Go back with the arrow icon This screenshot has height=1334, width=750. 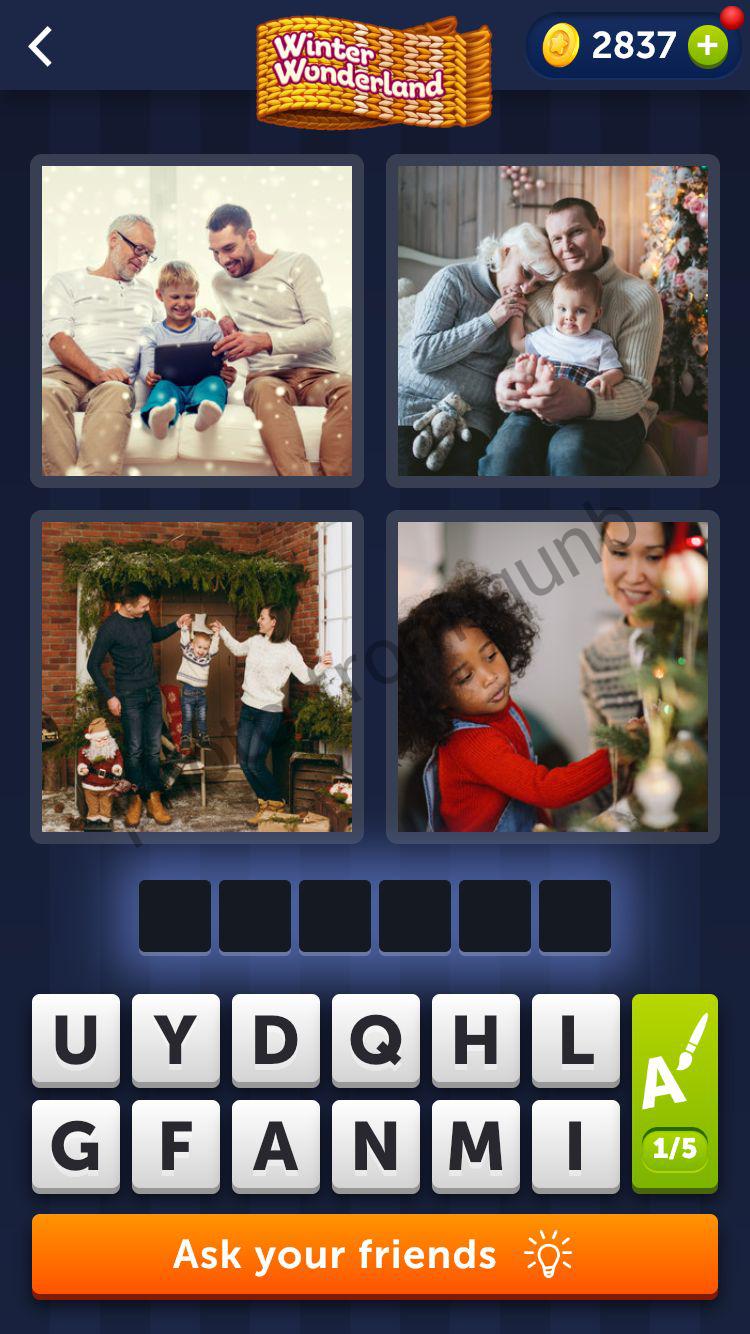coord(40,47)
